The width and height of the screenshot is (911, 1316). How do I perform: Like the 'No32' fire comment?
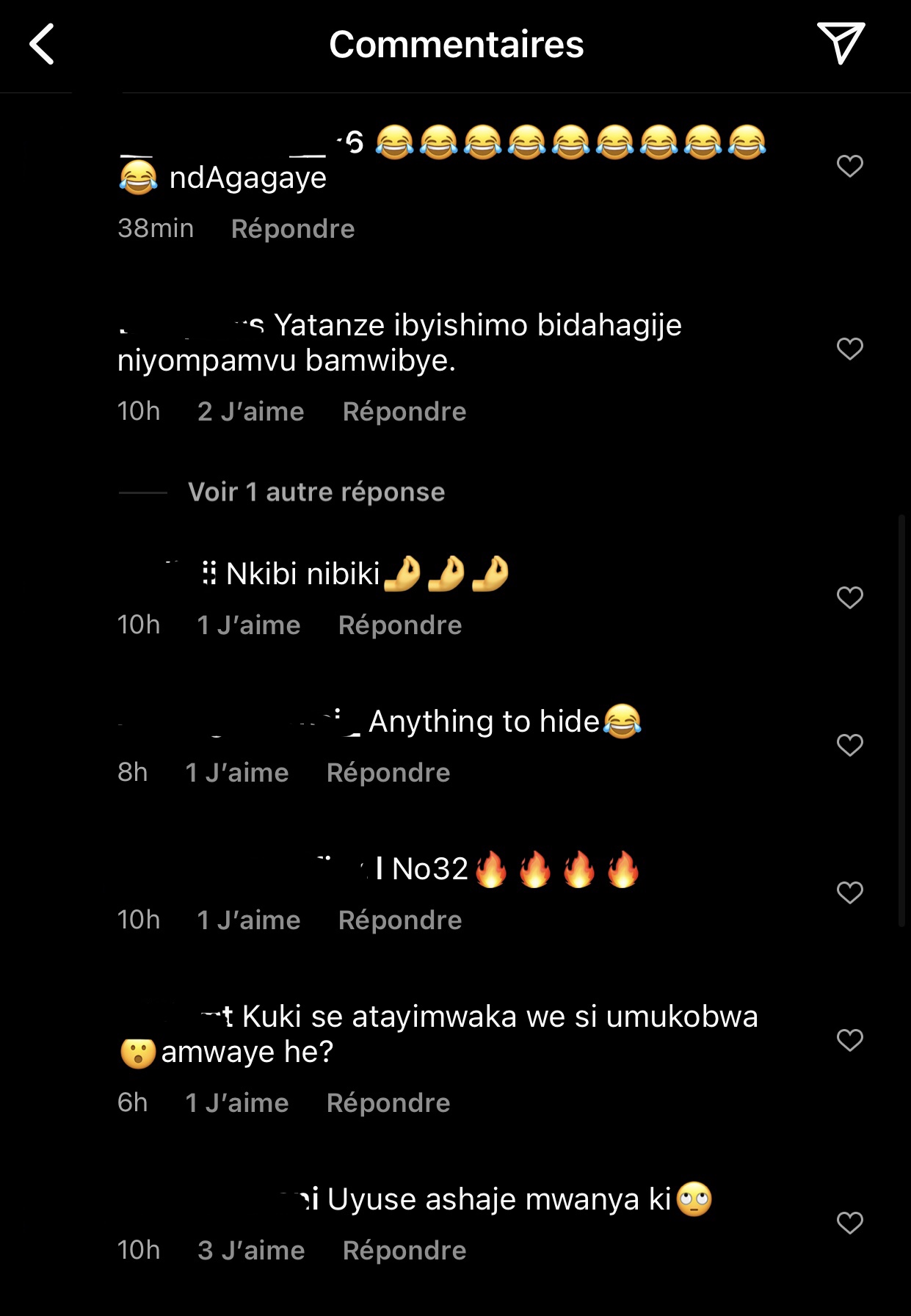tap(849, 893)
